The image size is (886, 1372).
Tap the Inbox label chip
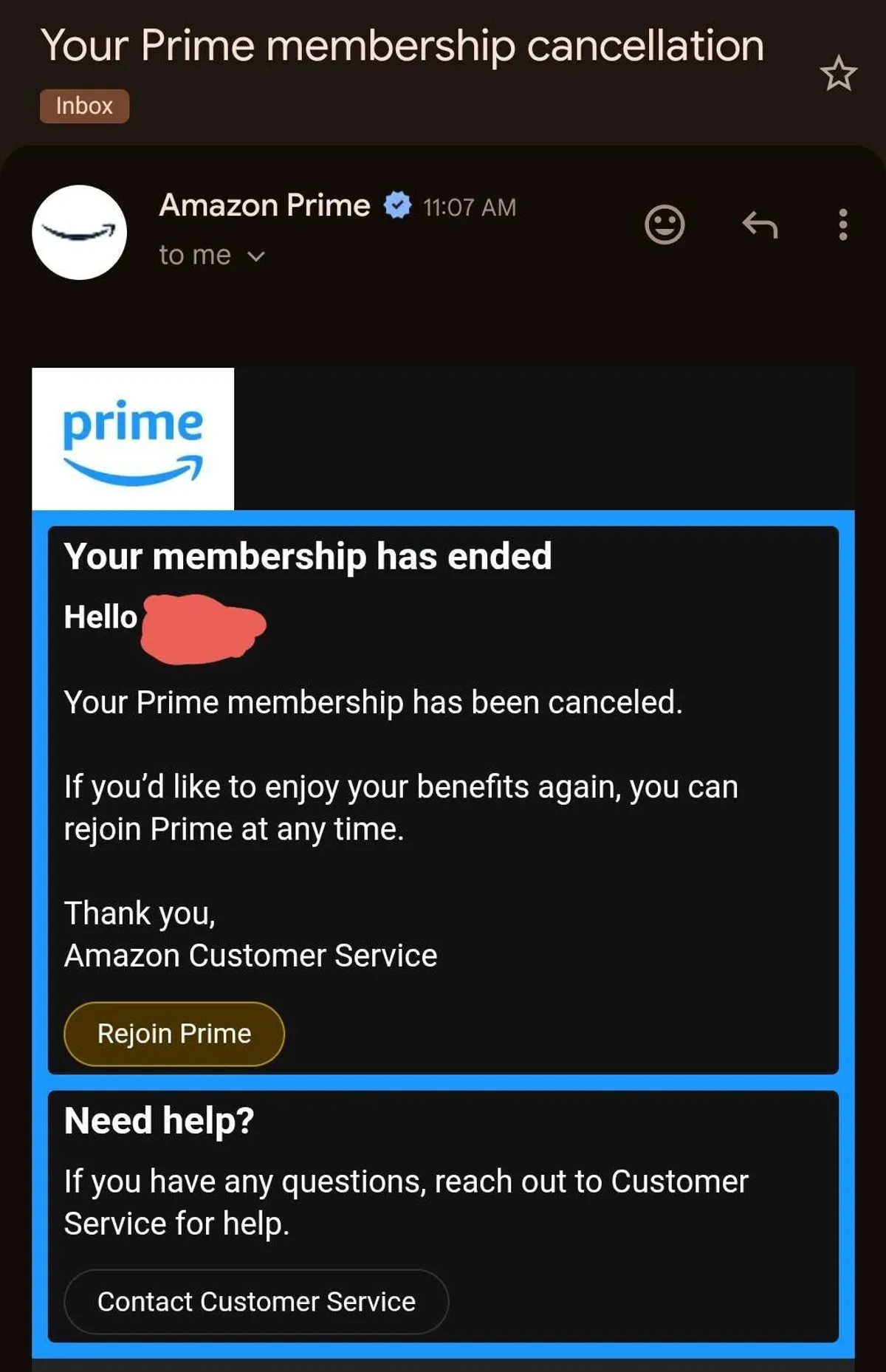[x=84, y=106]
